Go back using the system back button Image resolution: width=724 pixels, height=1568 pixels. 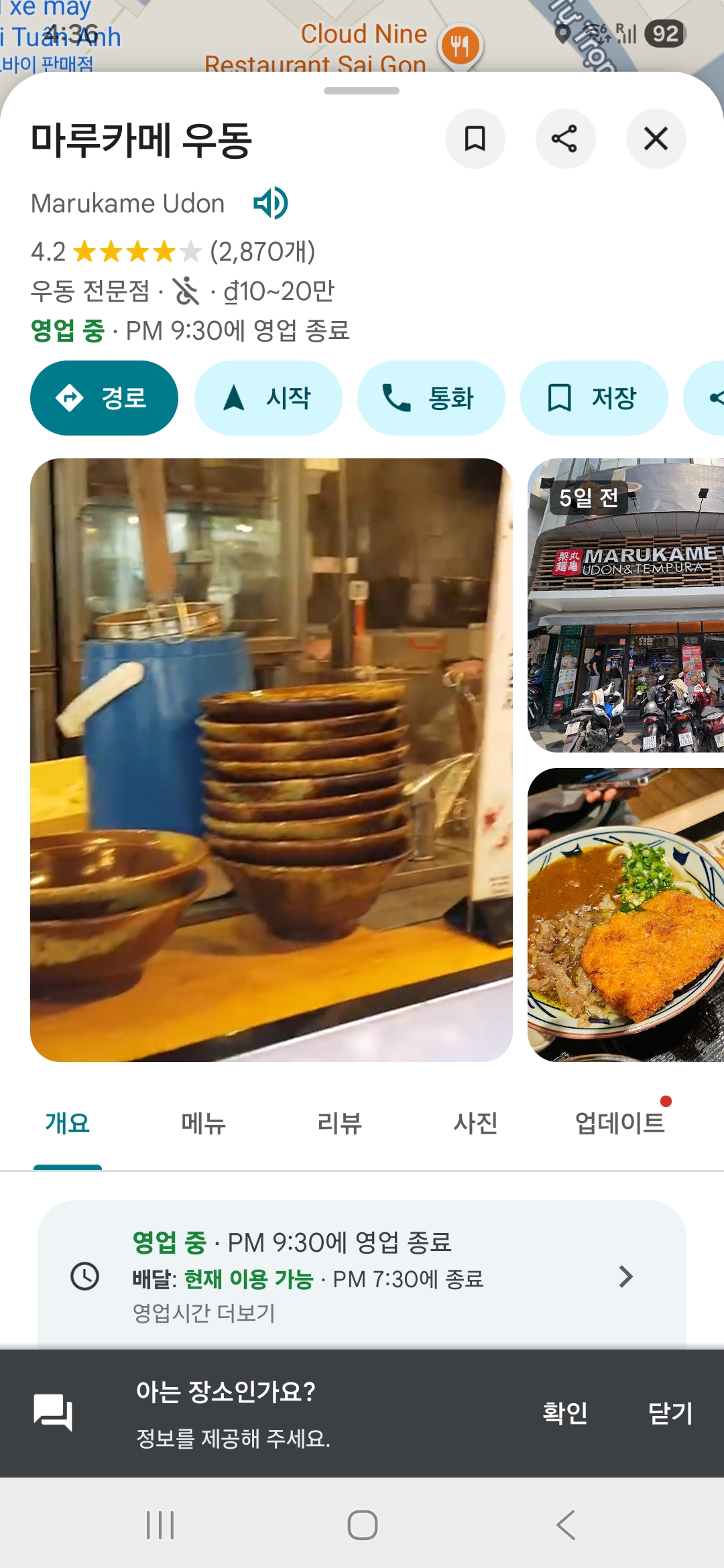[x=565, y=1525]
